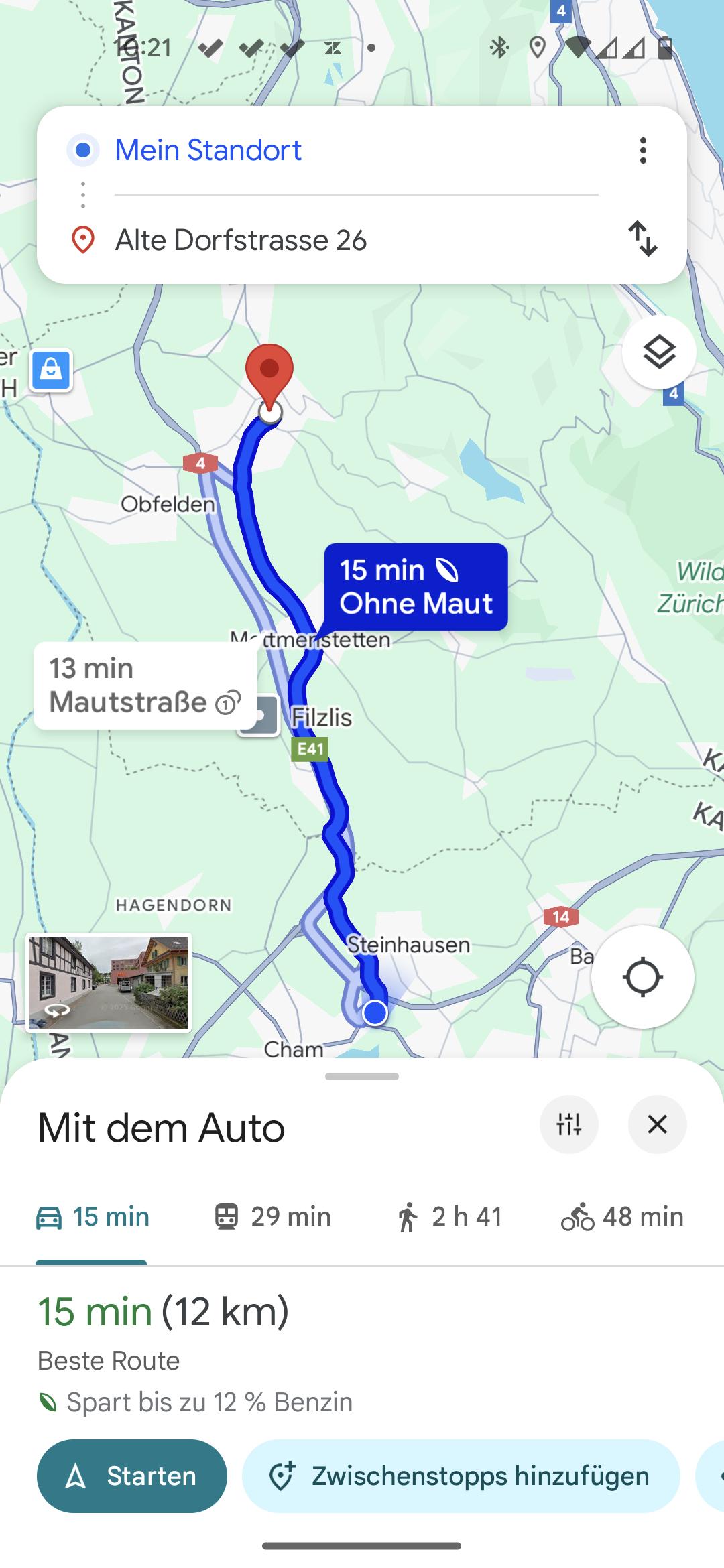724x1568 pixels.
Task: Switch to walking directions of 2 h 41
Action: (x=448, y=1217)
